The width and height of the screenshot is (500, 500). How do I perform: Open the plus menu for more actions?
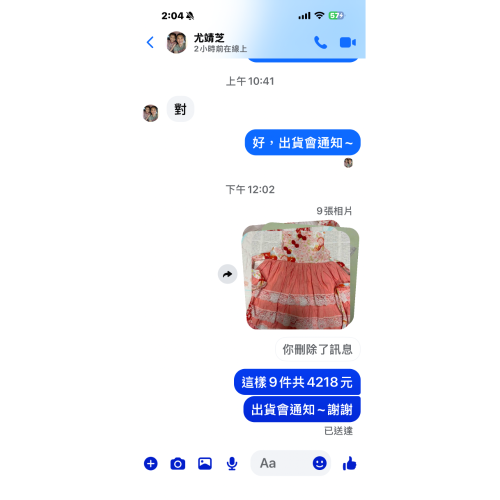pos(151,463)
